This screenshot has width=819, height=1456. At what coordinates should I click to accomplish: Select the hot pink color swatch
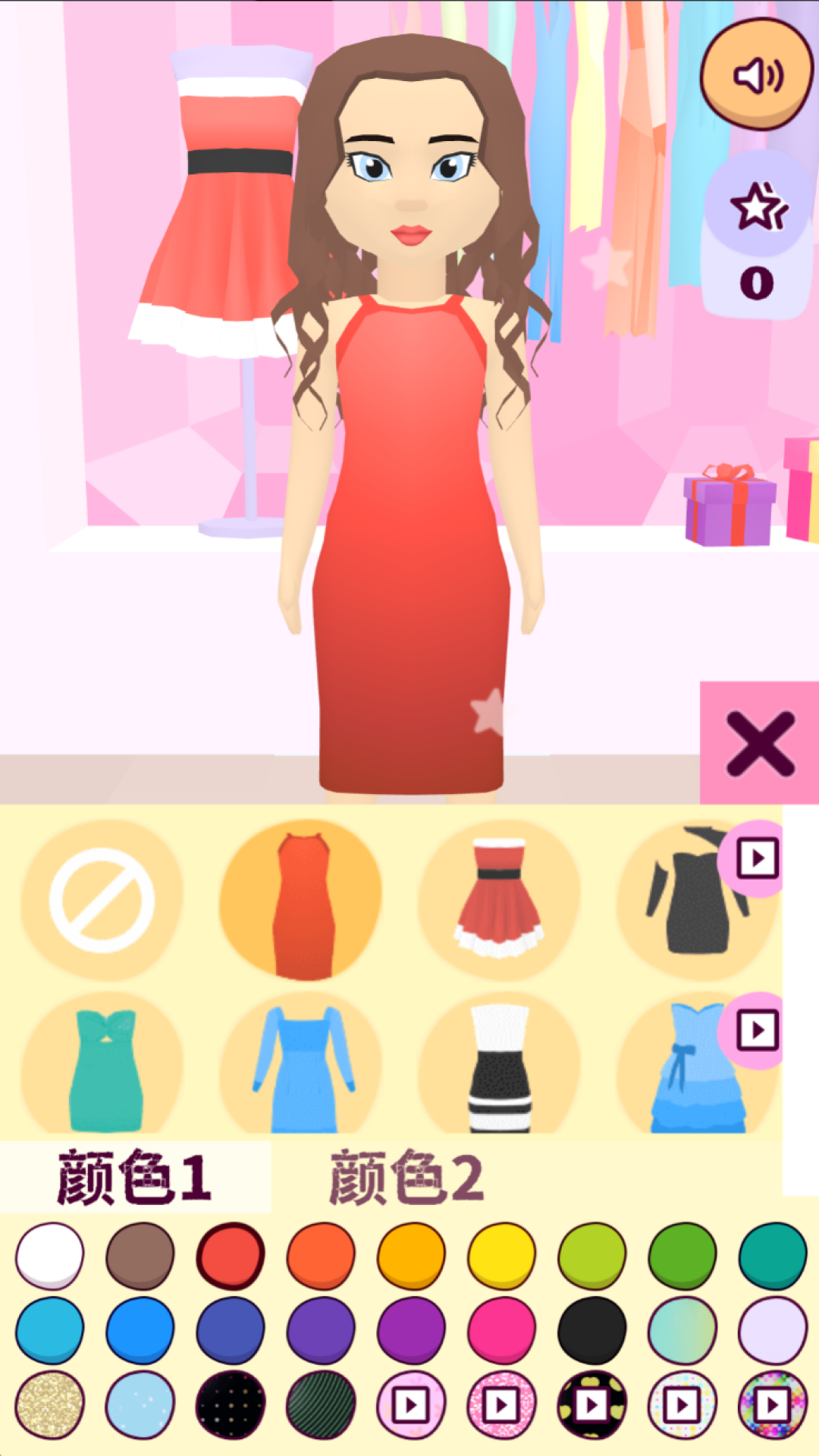(x=501, y=1329)
